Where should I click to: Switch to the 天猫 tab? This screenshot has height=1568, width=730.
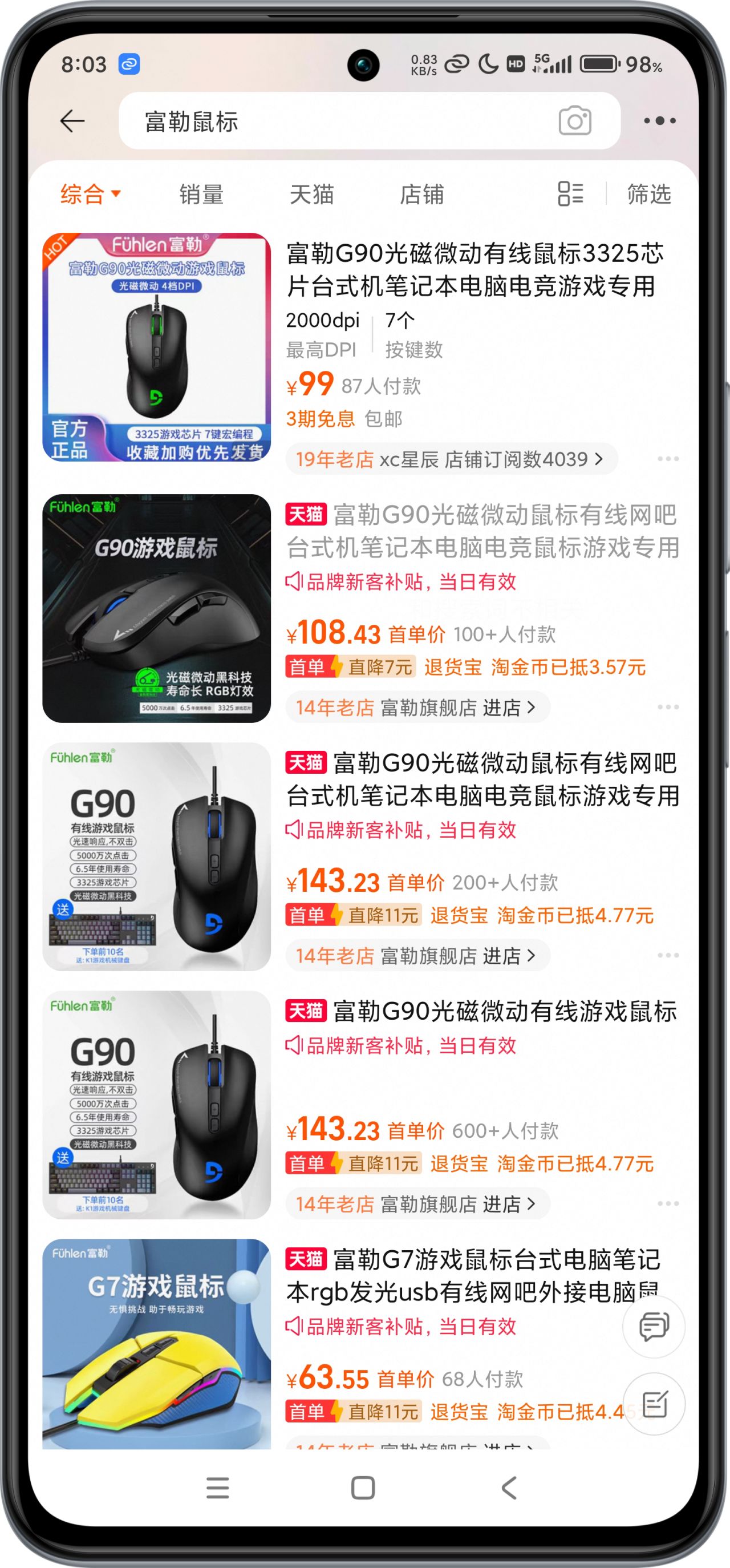point(311,194)
